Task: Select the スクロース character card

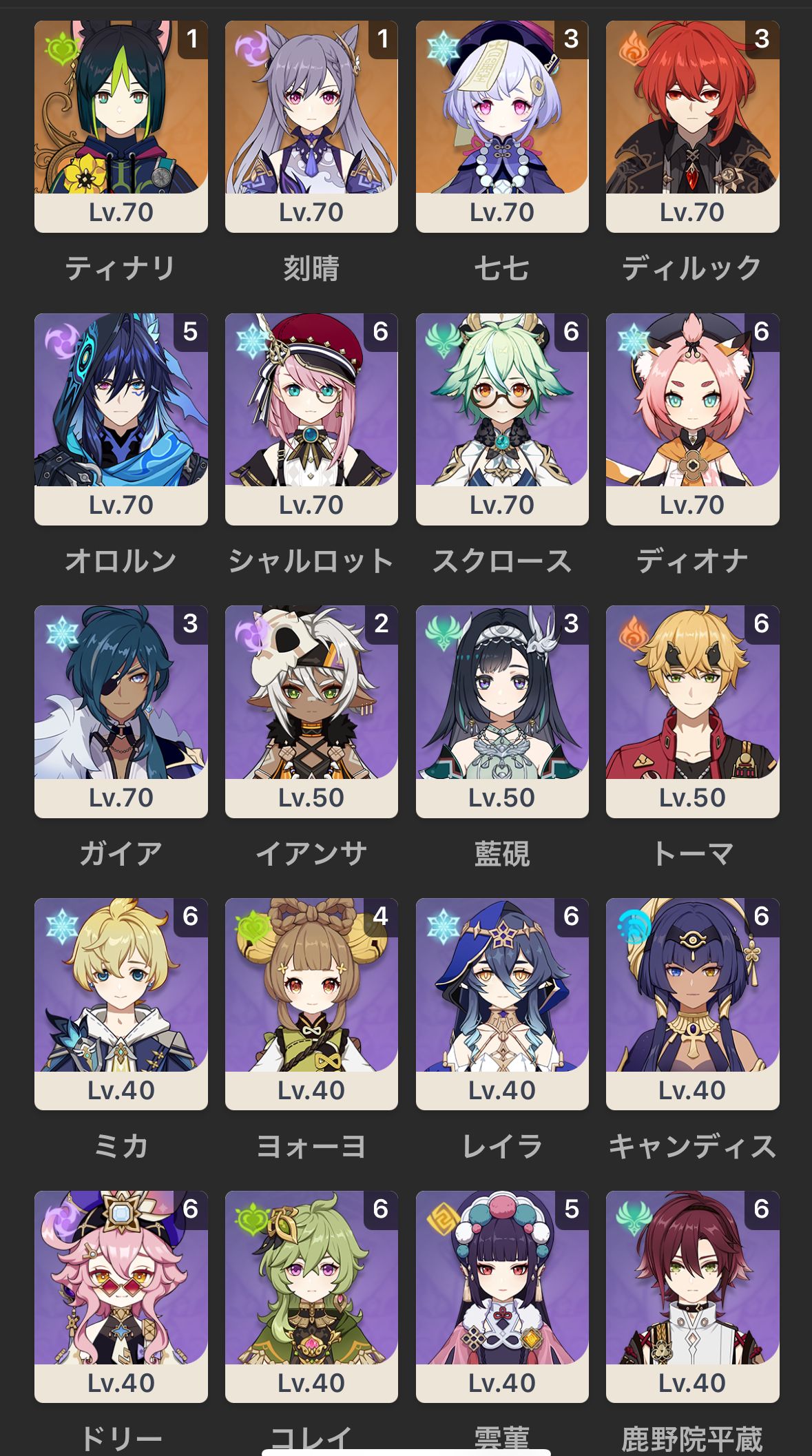Action: 502,419
